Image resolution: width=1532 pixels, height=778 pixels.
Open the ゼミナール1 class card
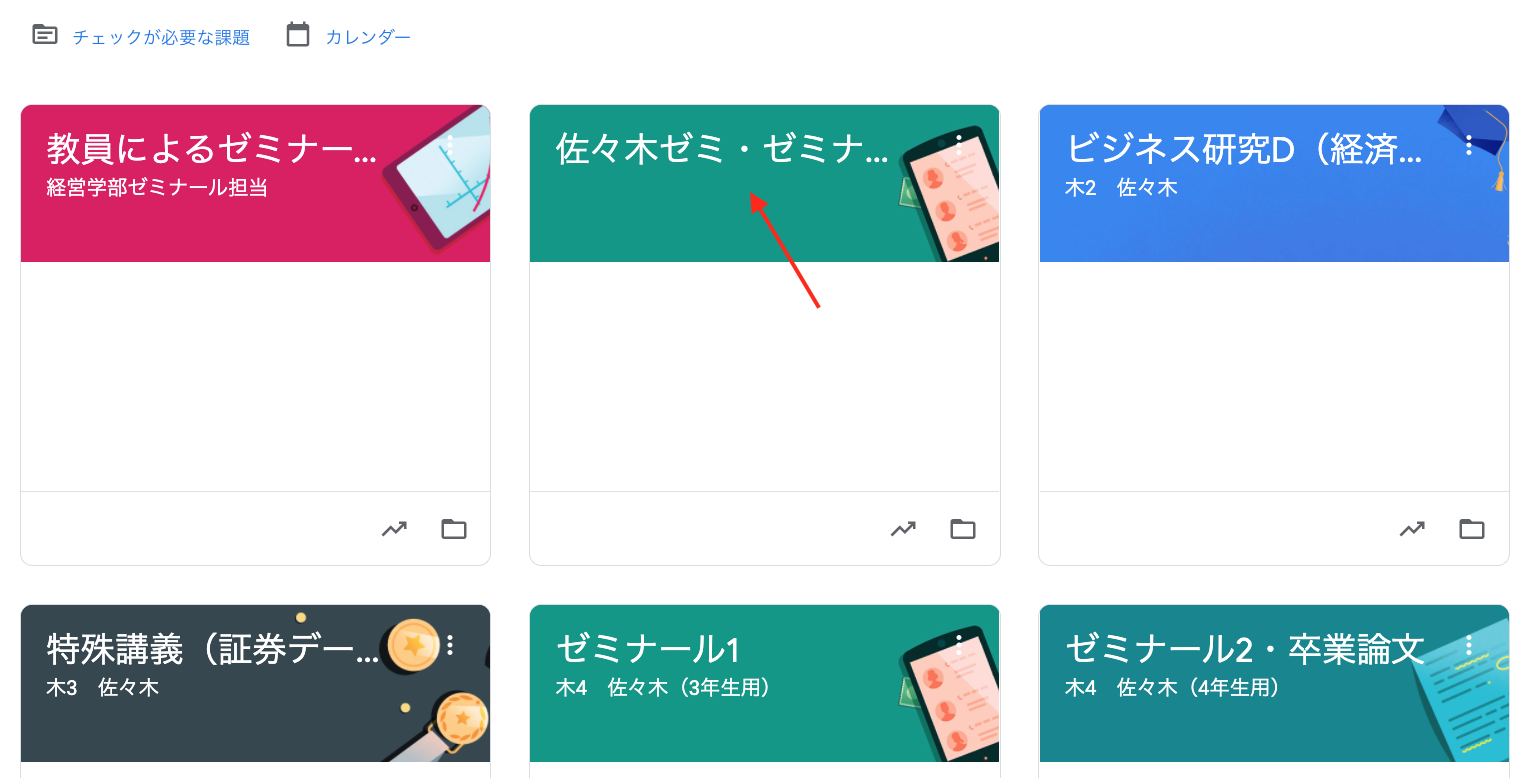[x=647, y=650]
